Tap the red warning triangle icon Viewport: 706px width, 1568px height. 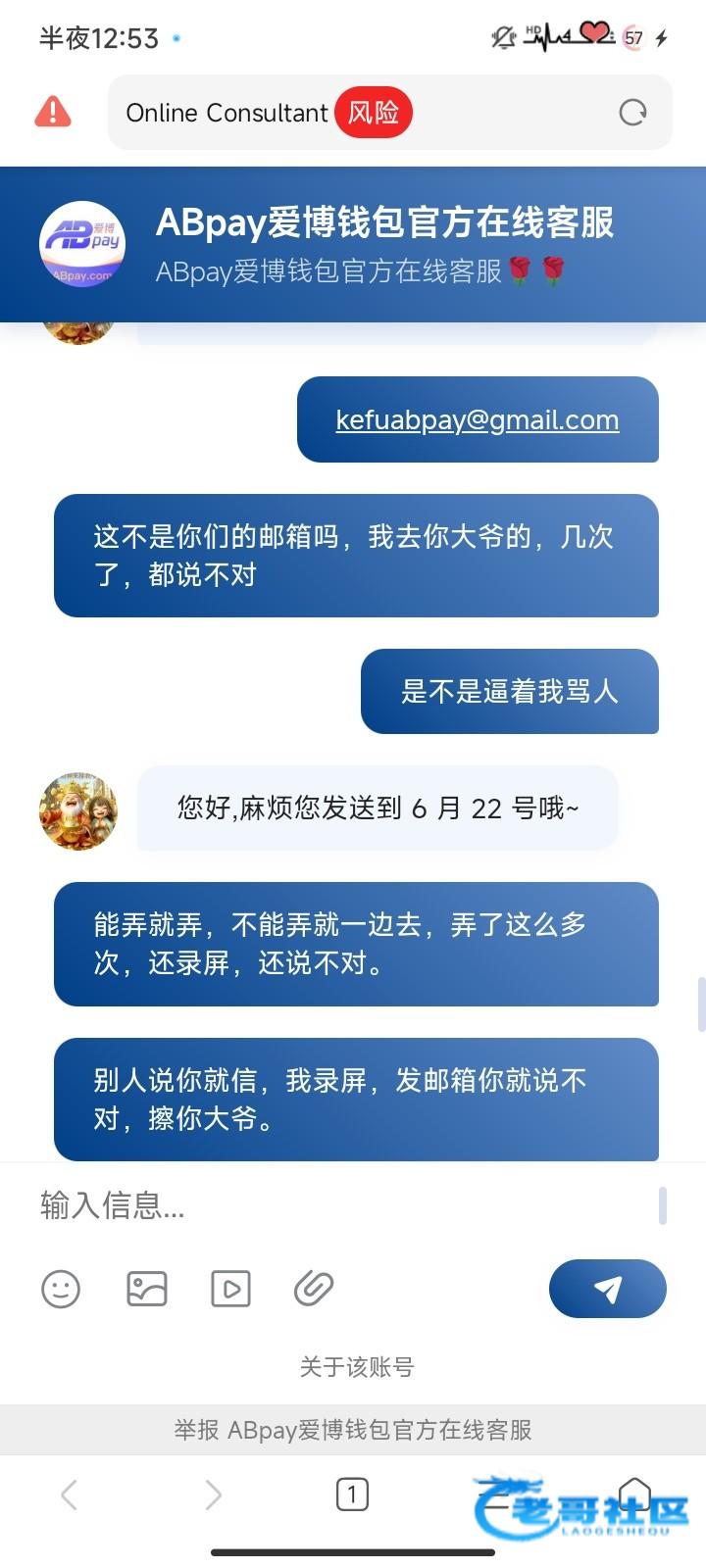(53, 112)
